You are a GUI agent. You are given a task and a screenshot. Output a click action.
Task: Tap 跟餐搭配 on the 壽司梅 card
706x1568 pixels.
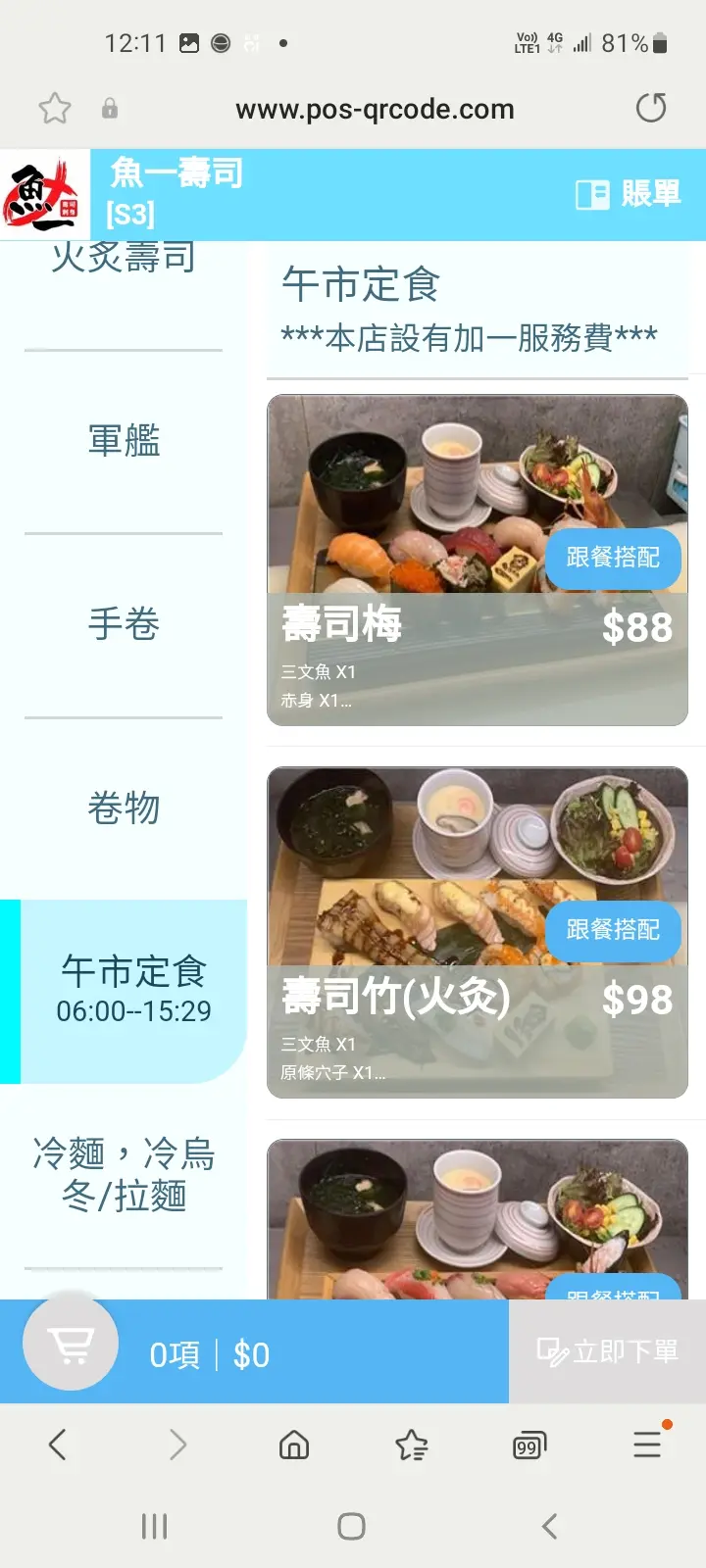tap(613, 558)
